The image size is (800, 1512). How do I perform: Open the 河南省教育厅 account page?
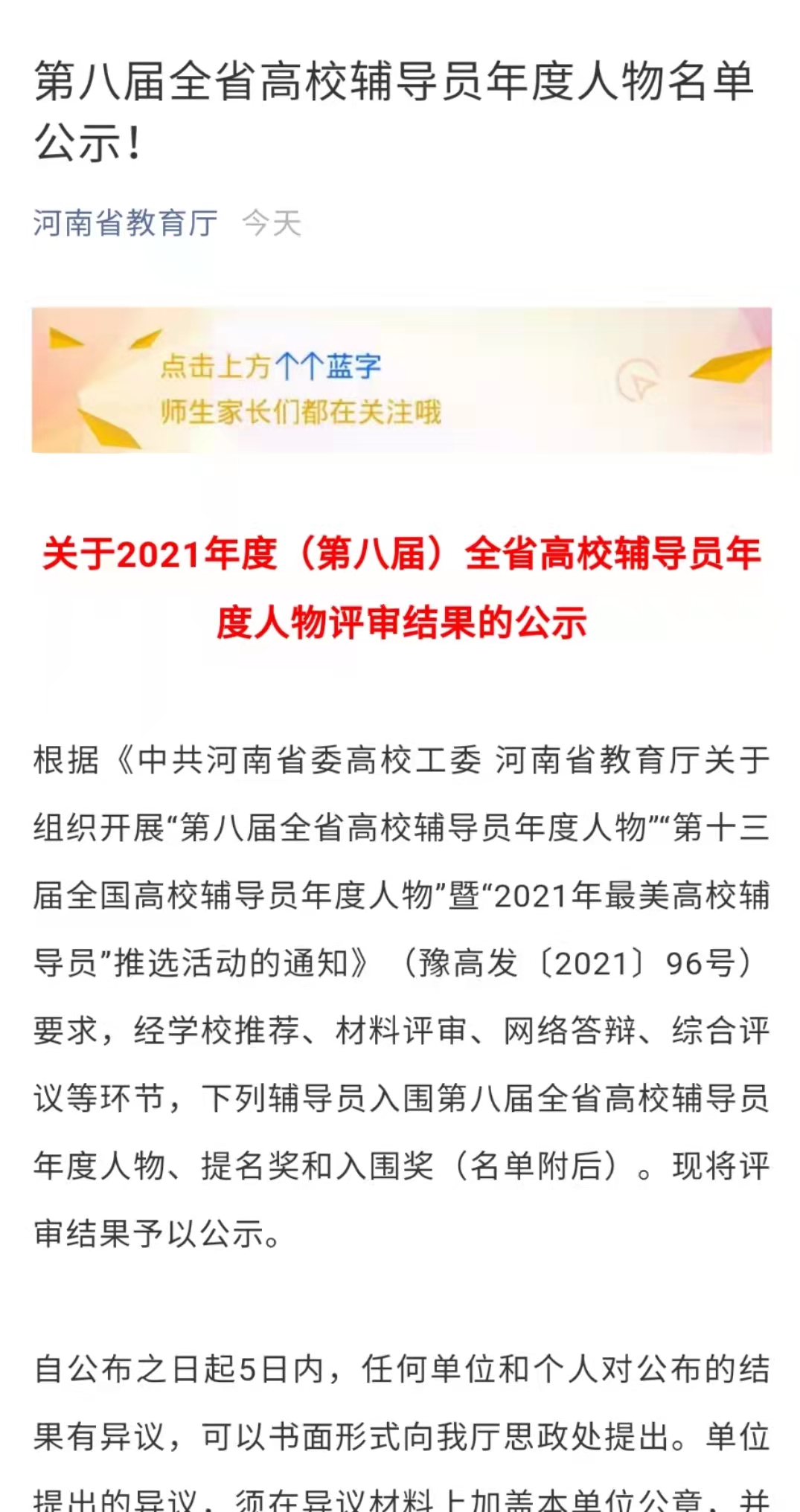[125, 223]
